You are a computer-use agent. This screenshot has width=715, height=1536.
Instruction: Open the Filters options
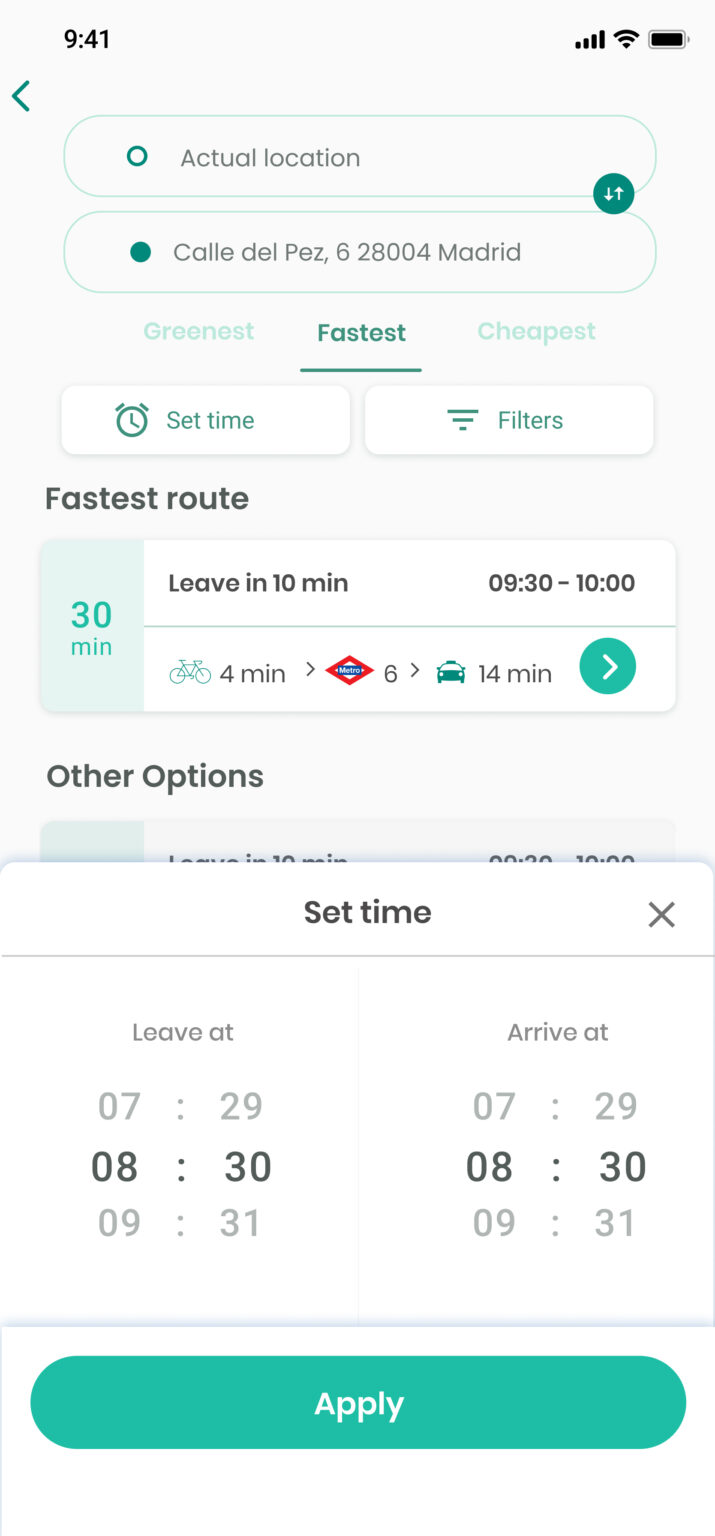pos(508,420)
